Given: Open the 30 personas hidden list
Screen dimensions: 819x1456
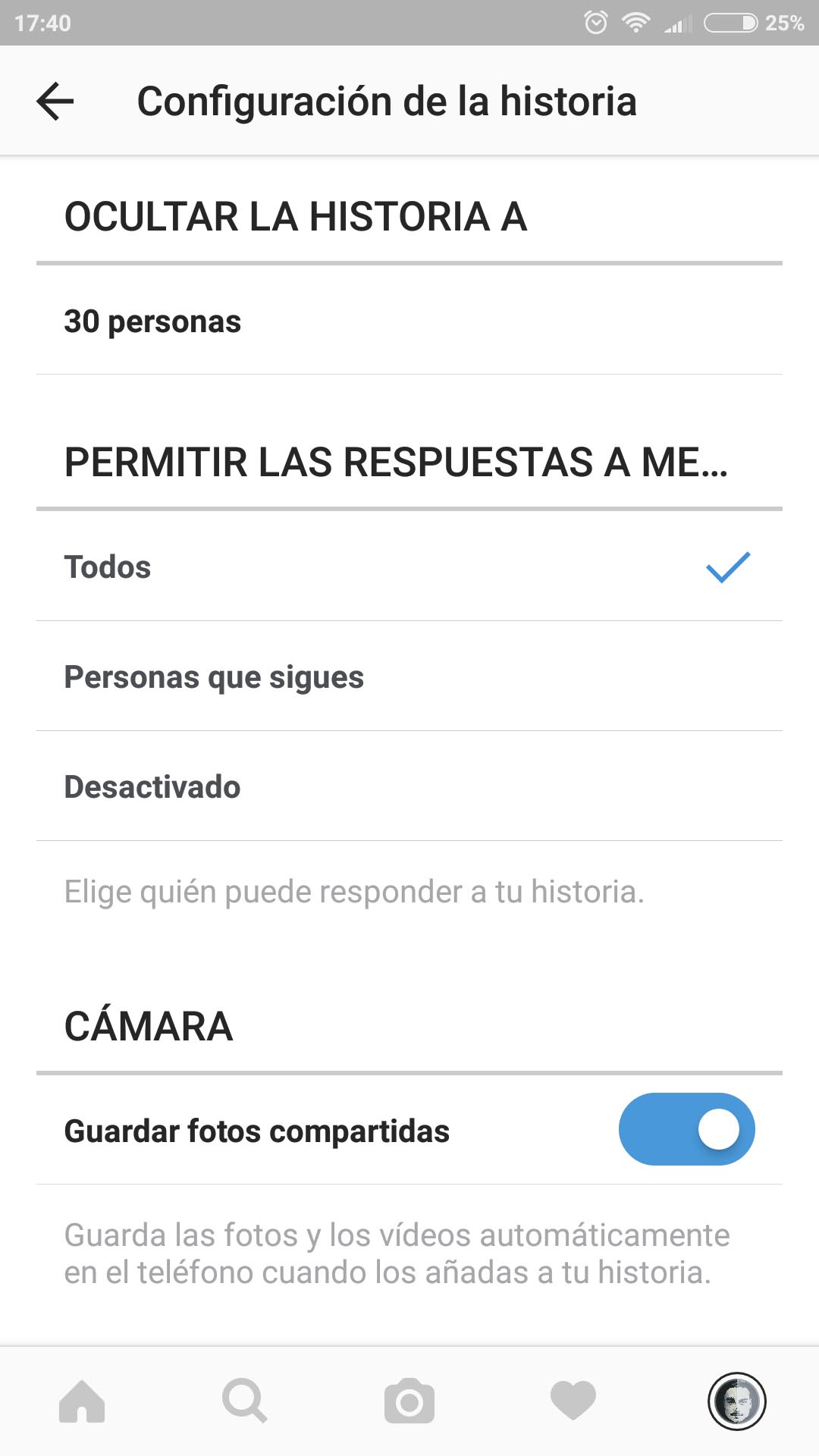Looking at the screenshot, I should 409,321.
